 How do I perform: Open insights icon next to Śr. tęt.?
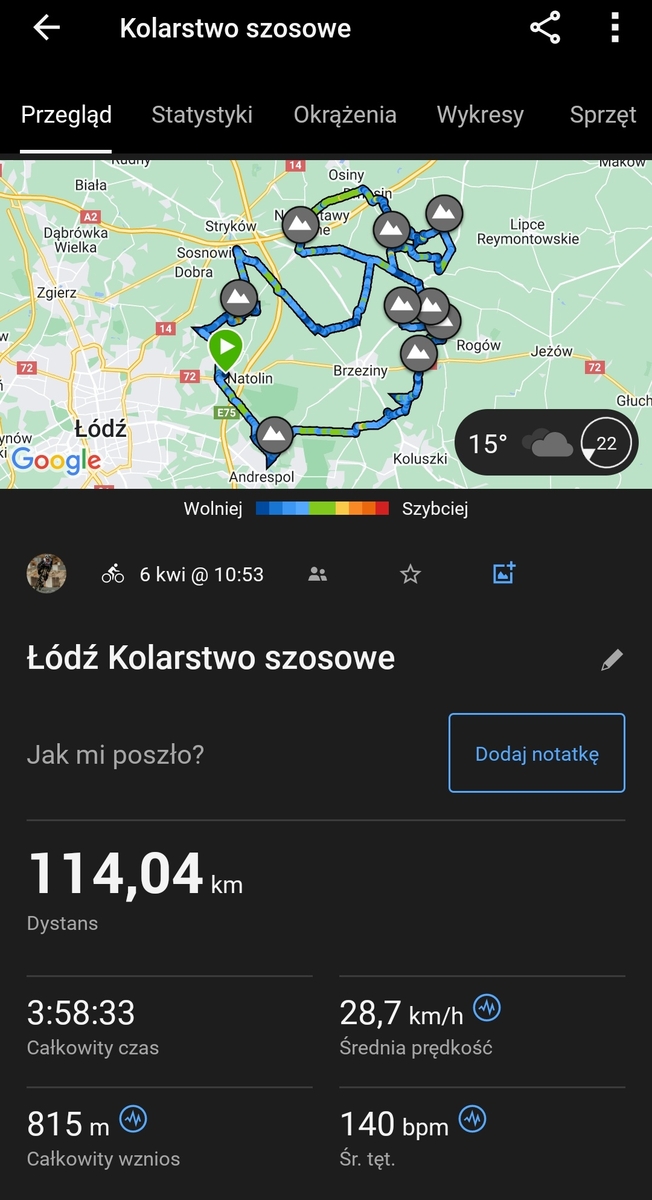click(472, 1119)
